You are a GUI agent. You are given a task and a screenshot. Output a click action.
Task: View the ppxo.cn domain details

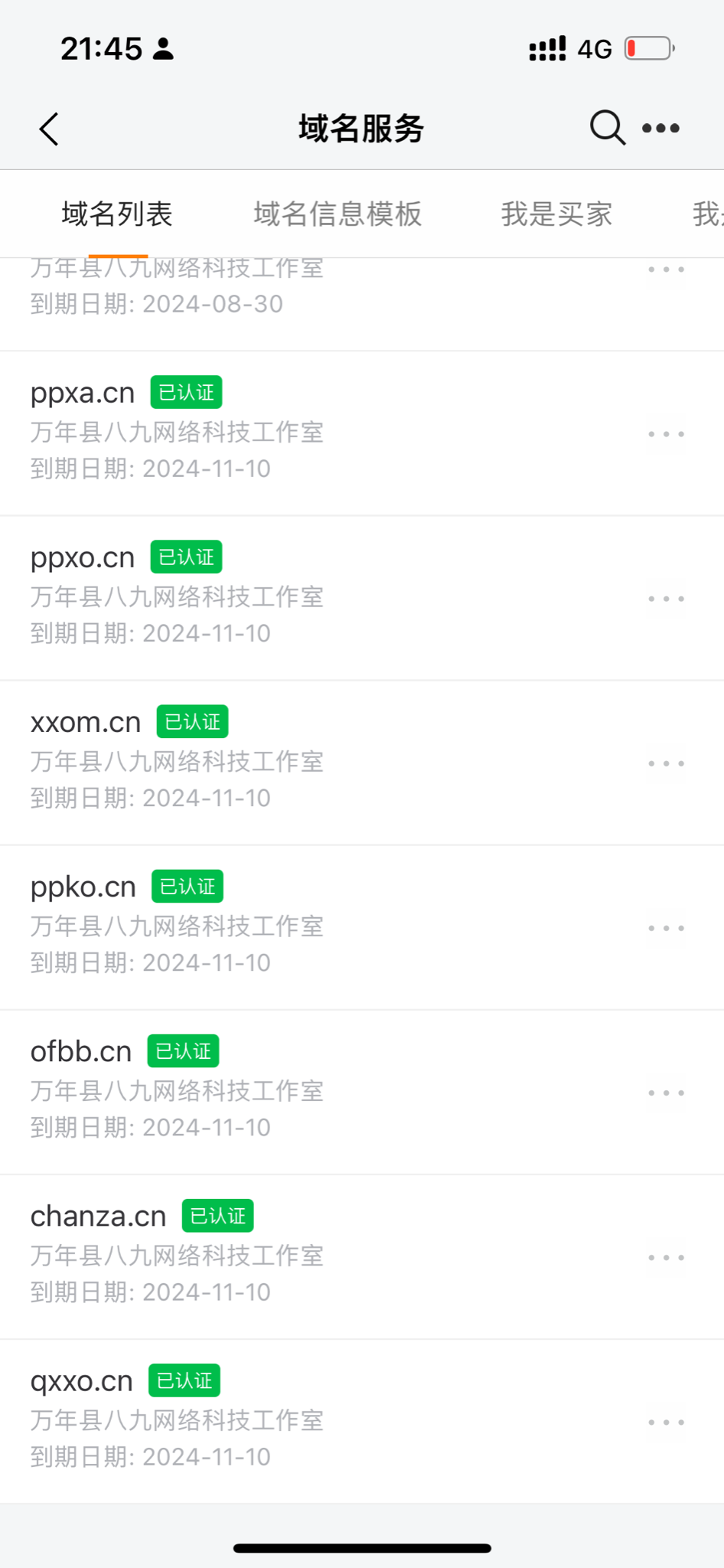tap(83, 557)
